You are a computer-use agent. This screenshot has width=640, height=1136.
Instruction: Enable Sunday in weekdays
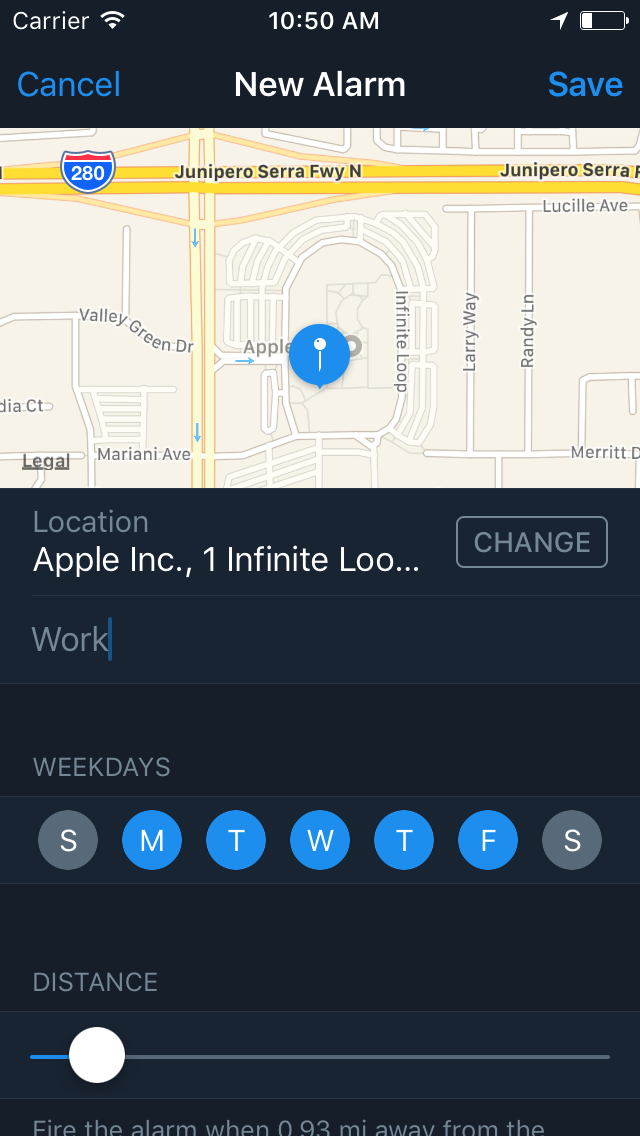pos(68,840)
